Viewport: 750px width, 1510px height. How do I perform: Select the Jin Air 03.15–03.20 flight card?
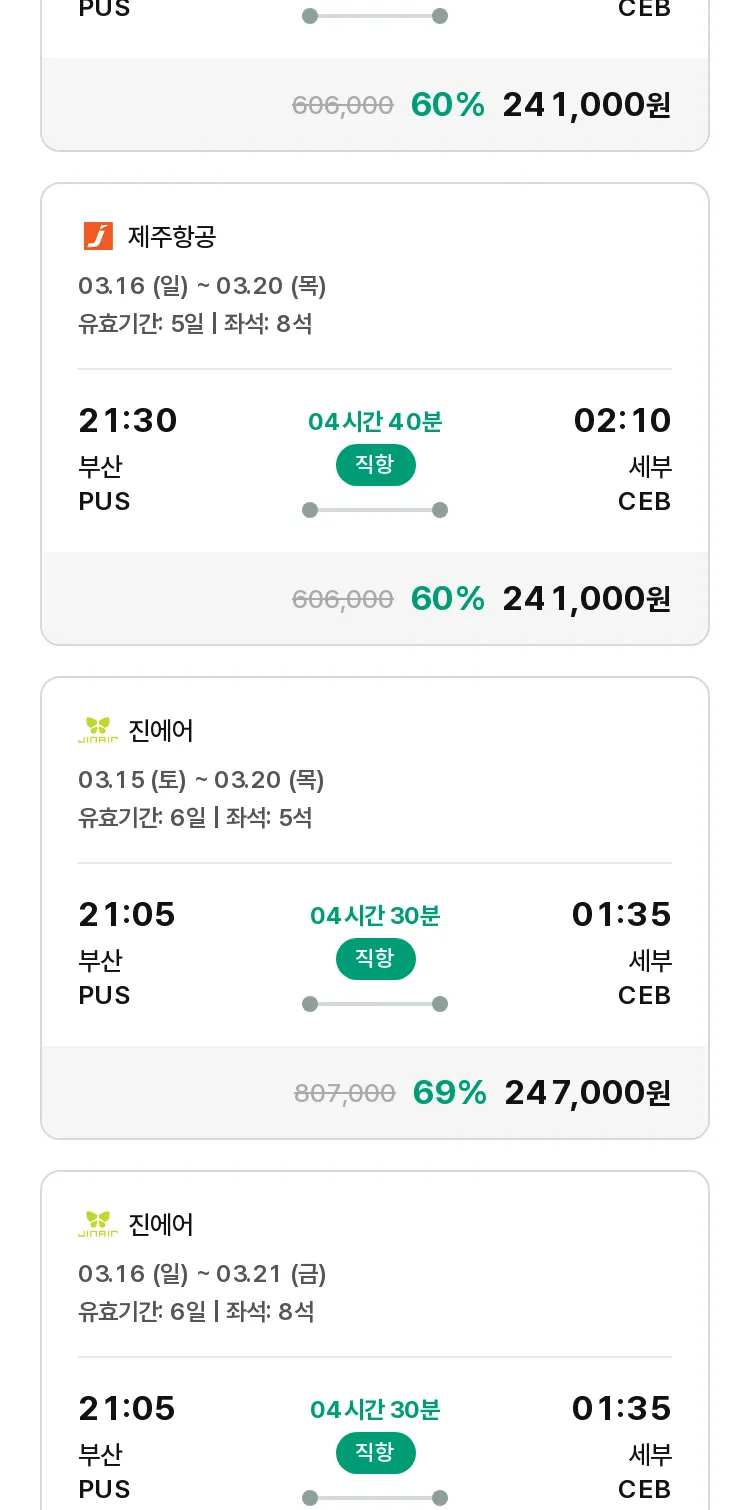(375, 908)
